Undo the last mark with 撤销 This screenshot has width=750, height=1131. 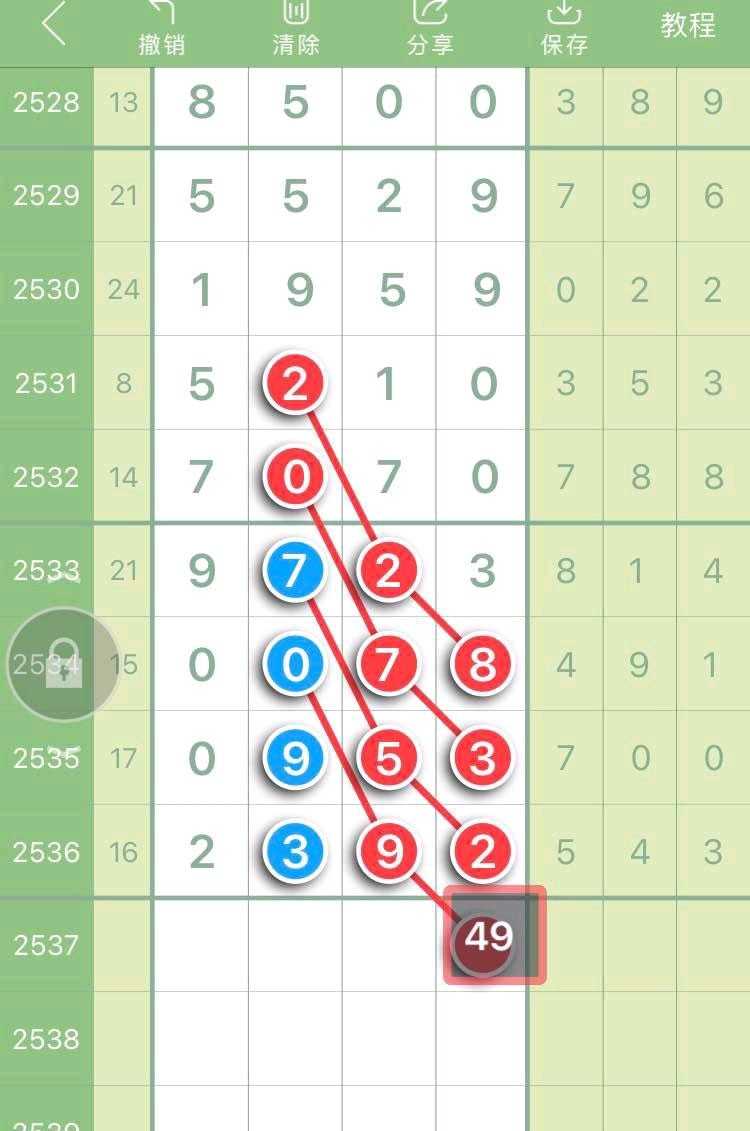(x=161, y=27)
